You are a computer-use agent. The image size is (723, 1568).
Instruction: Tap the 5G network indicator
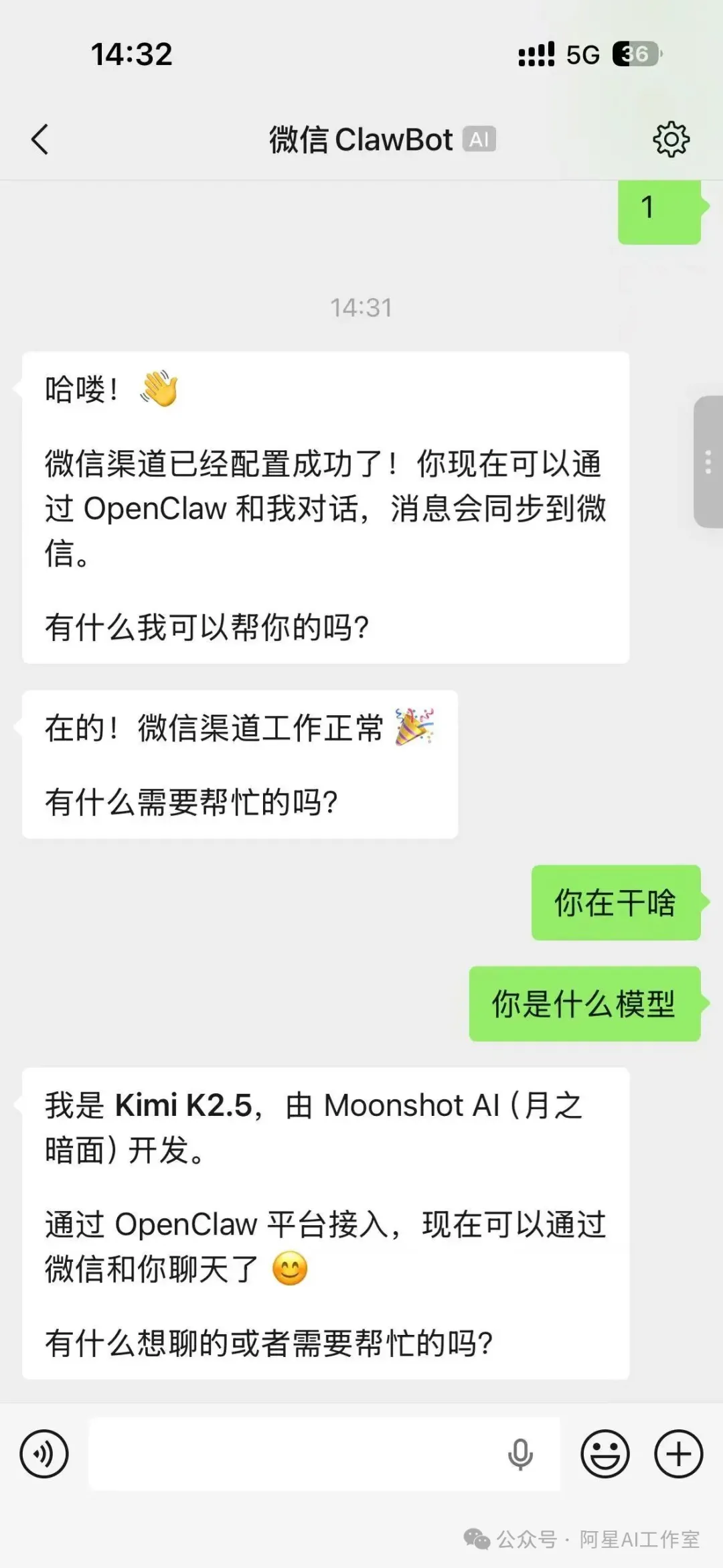tap(582, 55)
